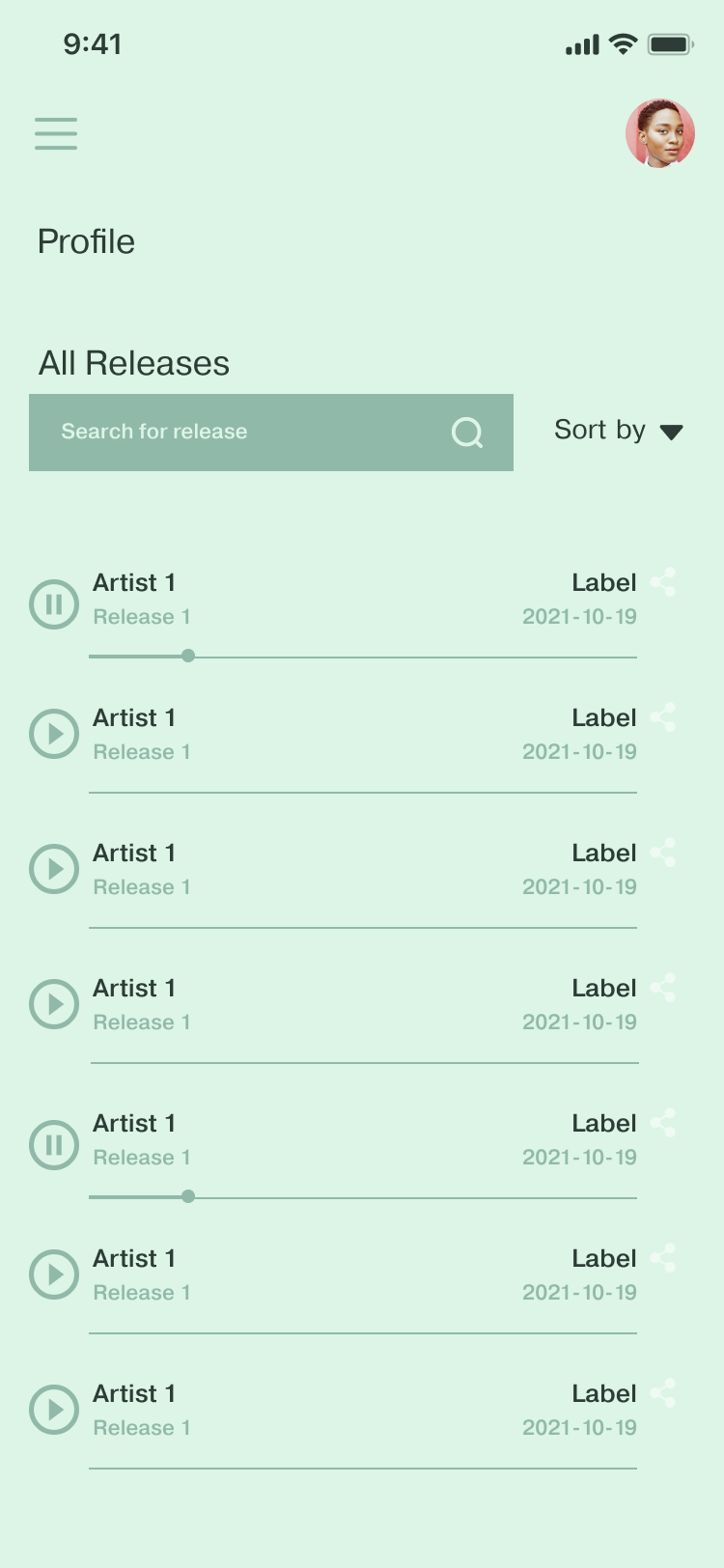Open the hamburger drawer menu
Viewport: 724px width, 1568px height.
click(56, 133)
